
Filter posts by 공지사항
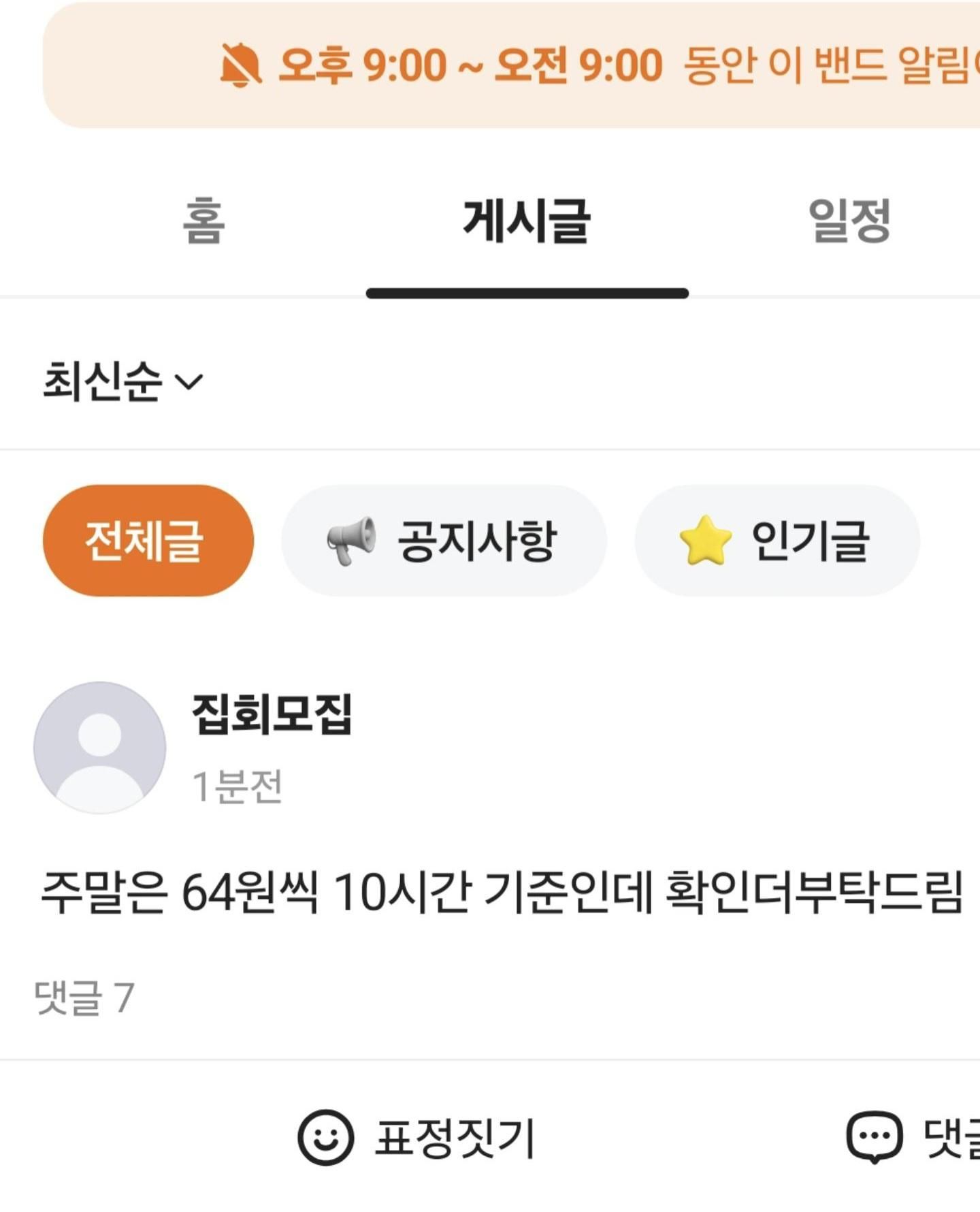coord(444,541)
